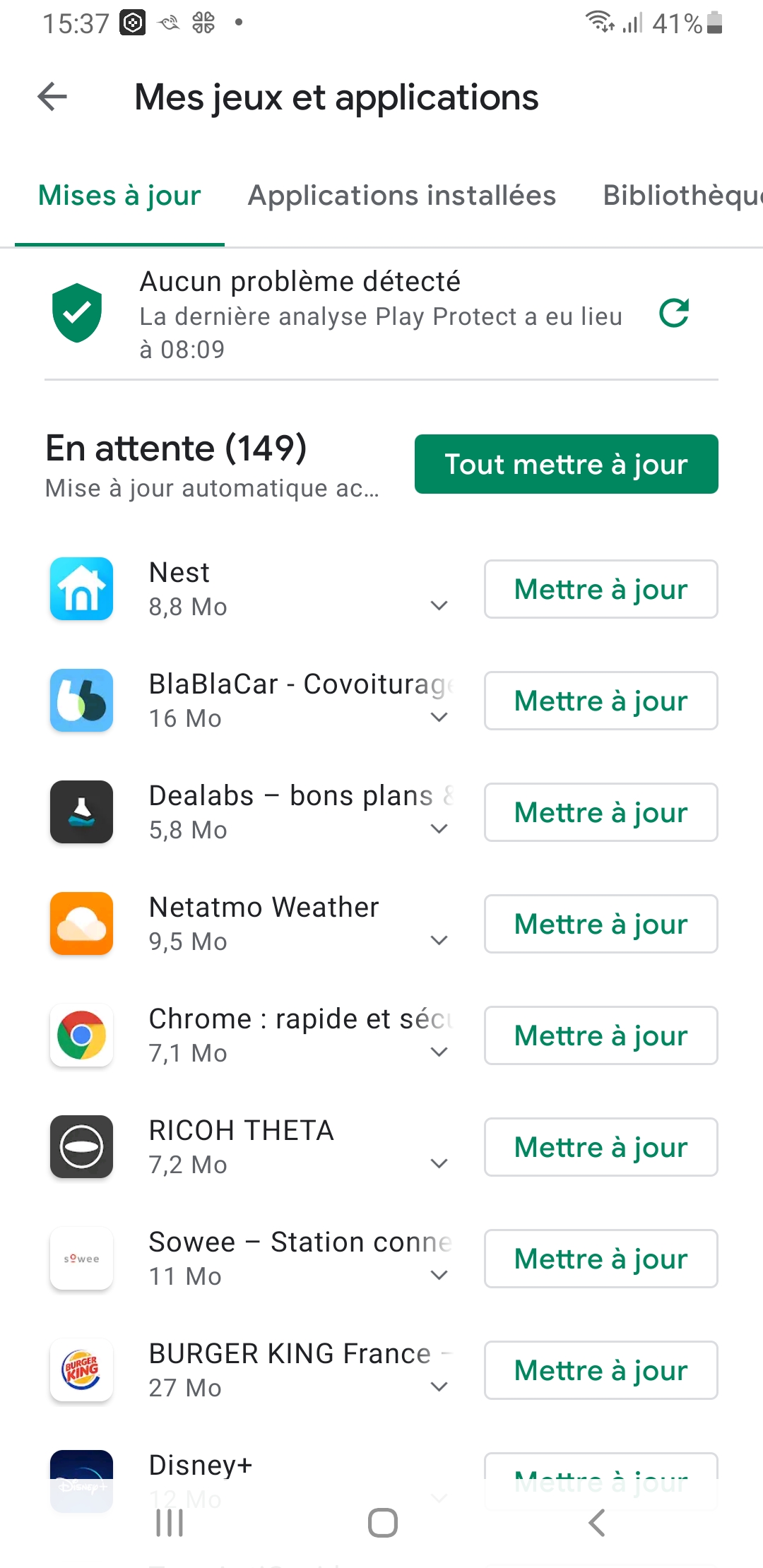Switch to the Applications installées tab
This screenshot has height=1568, width=763.
click(402, 196)
